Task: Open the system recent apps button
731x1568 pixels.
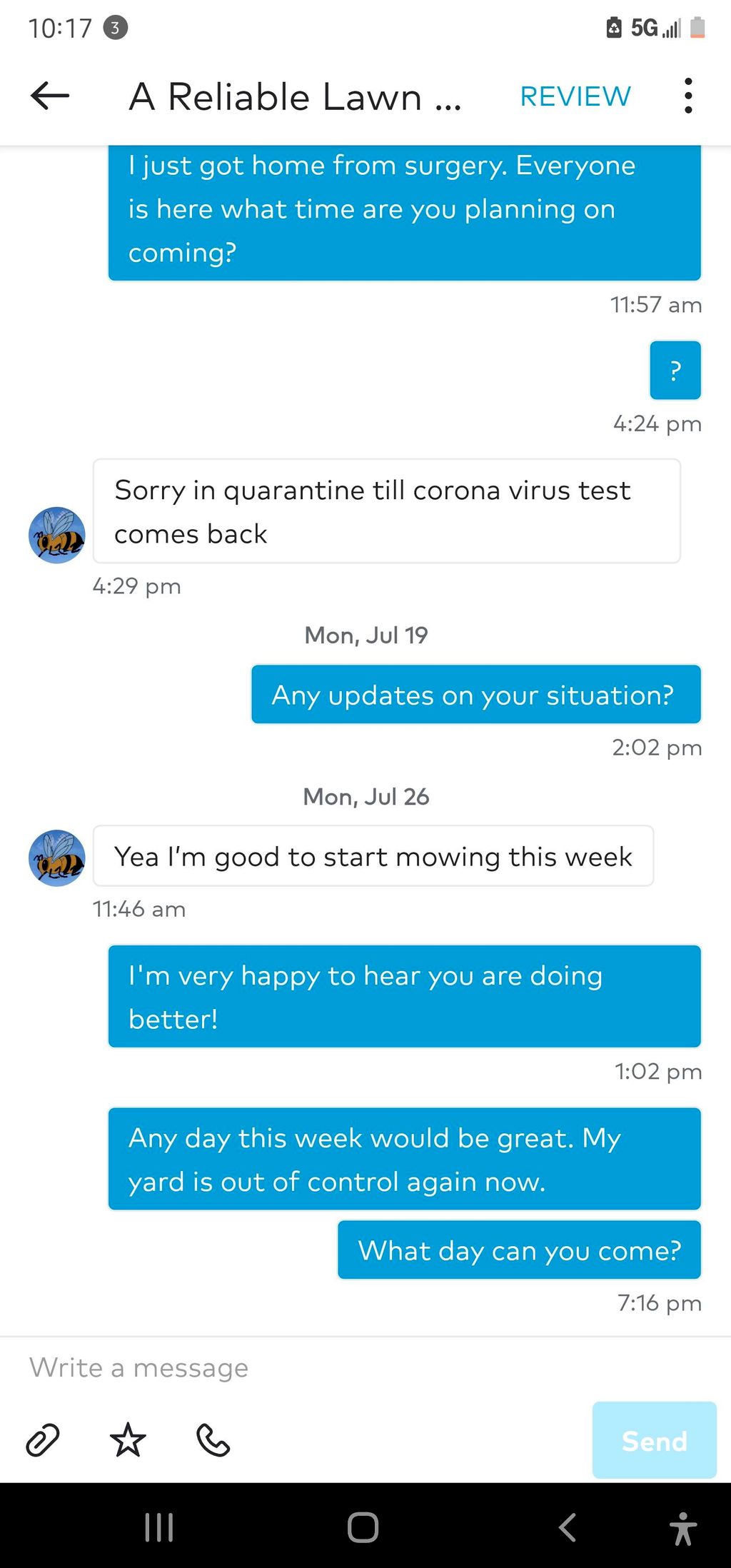Action: 158,1528
